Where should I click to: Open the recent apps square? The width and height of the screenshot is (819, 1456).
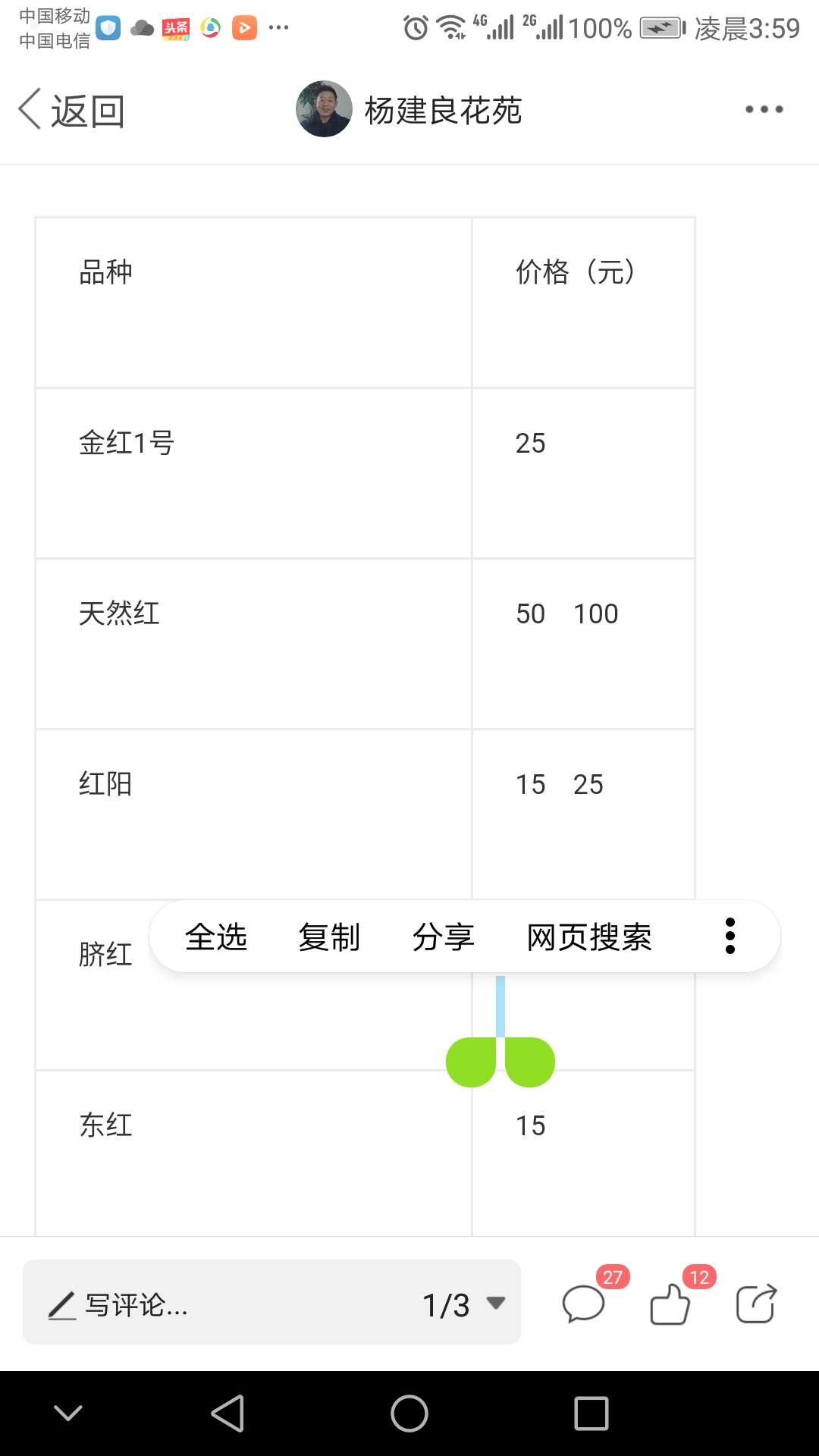(x=591, y=1414)
